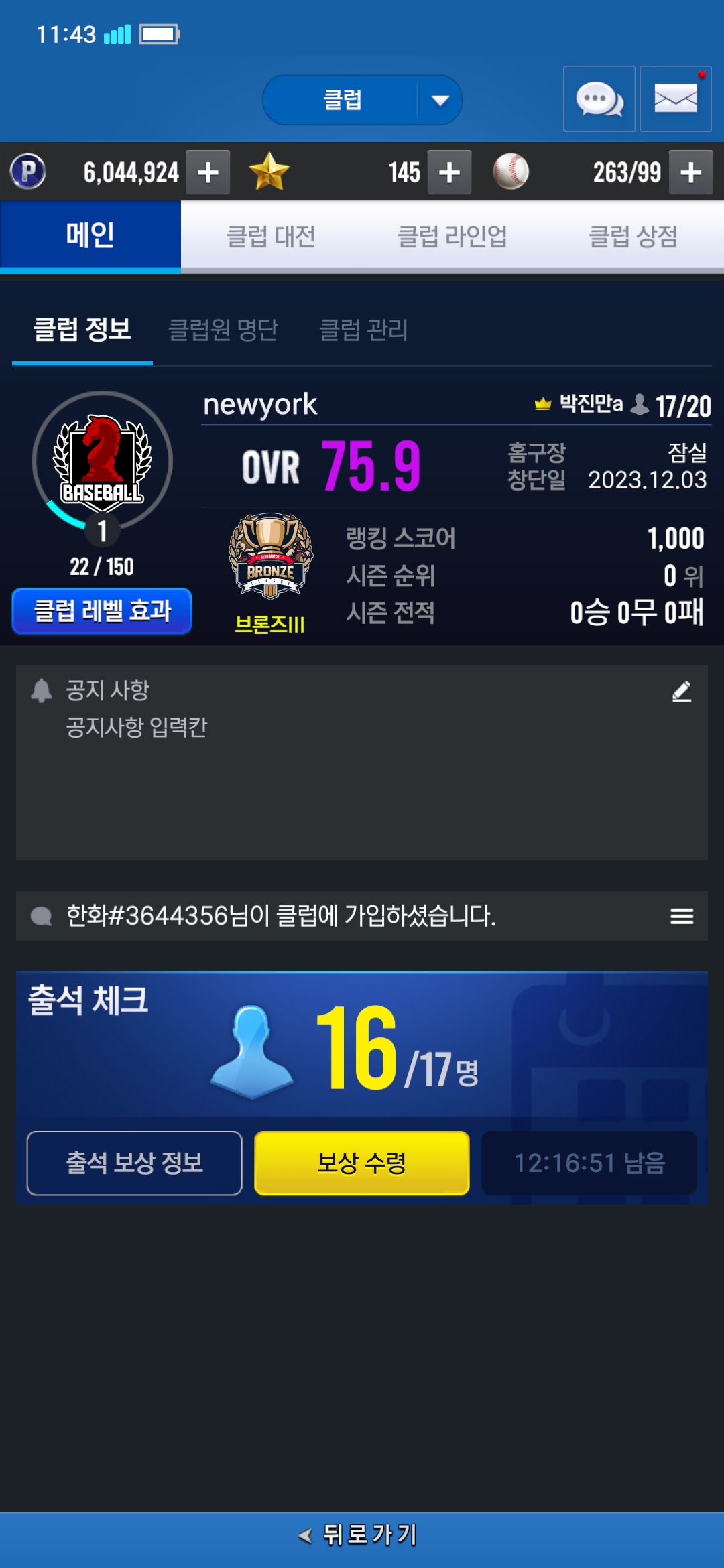The image size is (724, 1568).
Task: Add points with plus next to 6,044,924
Action: click(208, 172)
